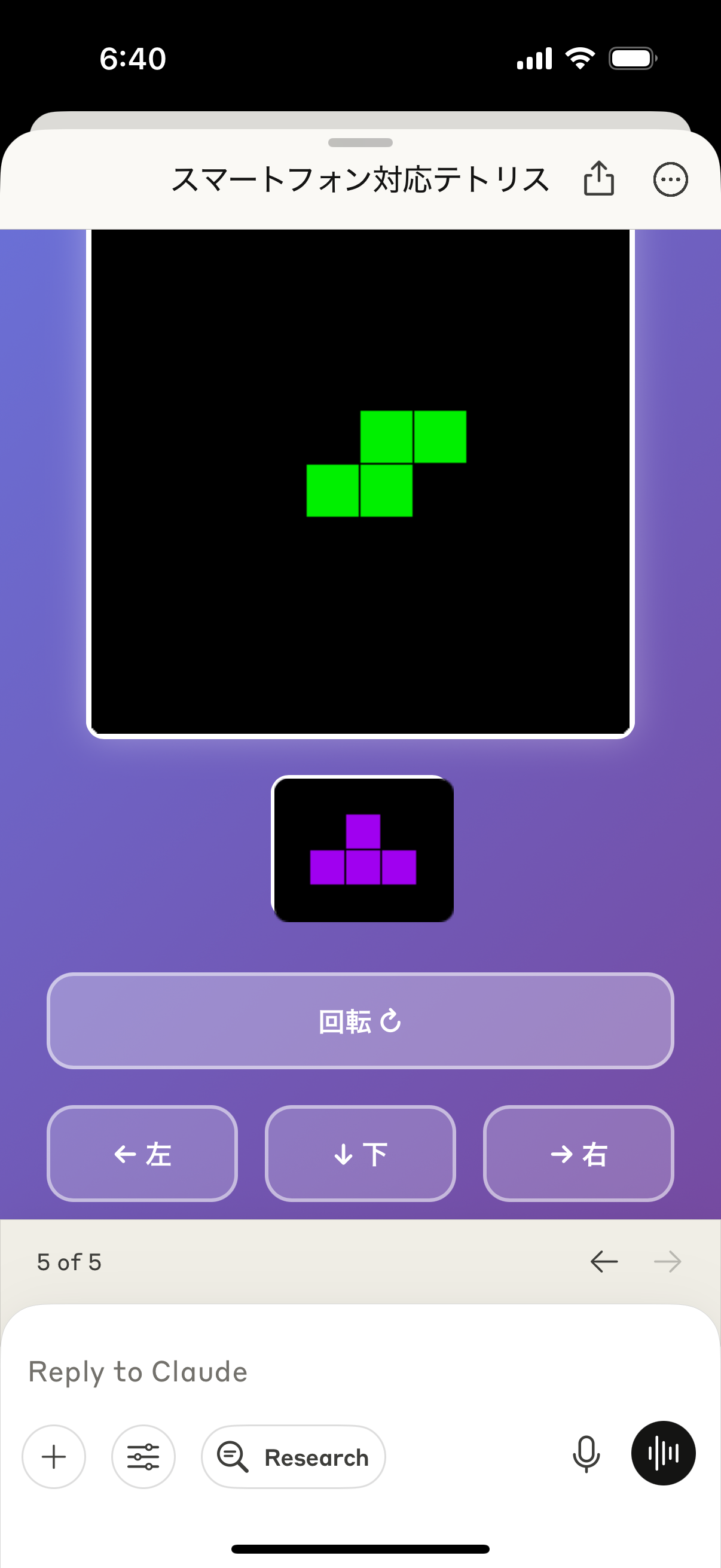Add an attachment with plus button

click(x=54, y=1457)
